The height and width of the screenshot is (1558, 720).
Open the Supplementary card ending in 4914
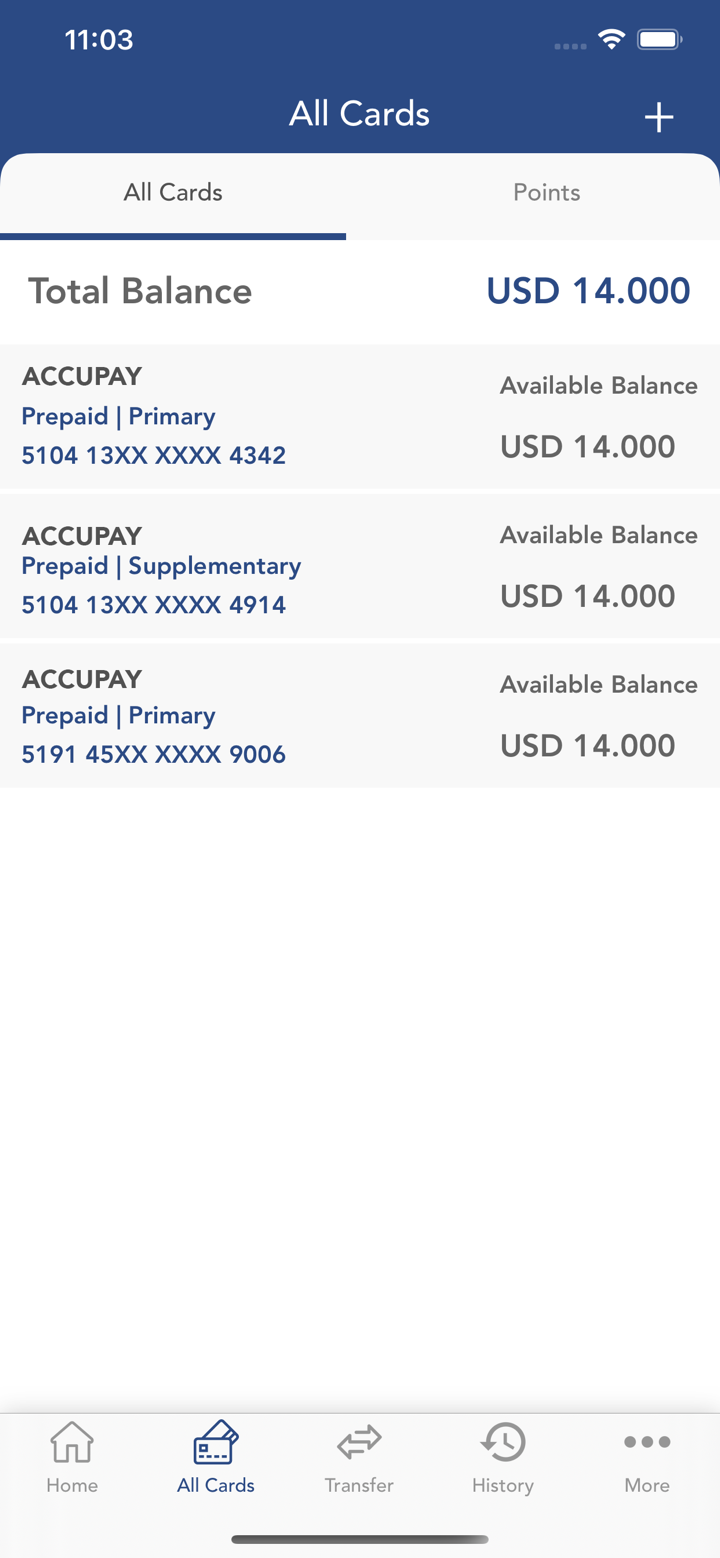[360, 566]
